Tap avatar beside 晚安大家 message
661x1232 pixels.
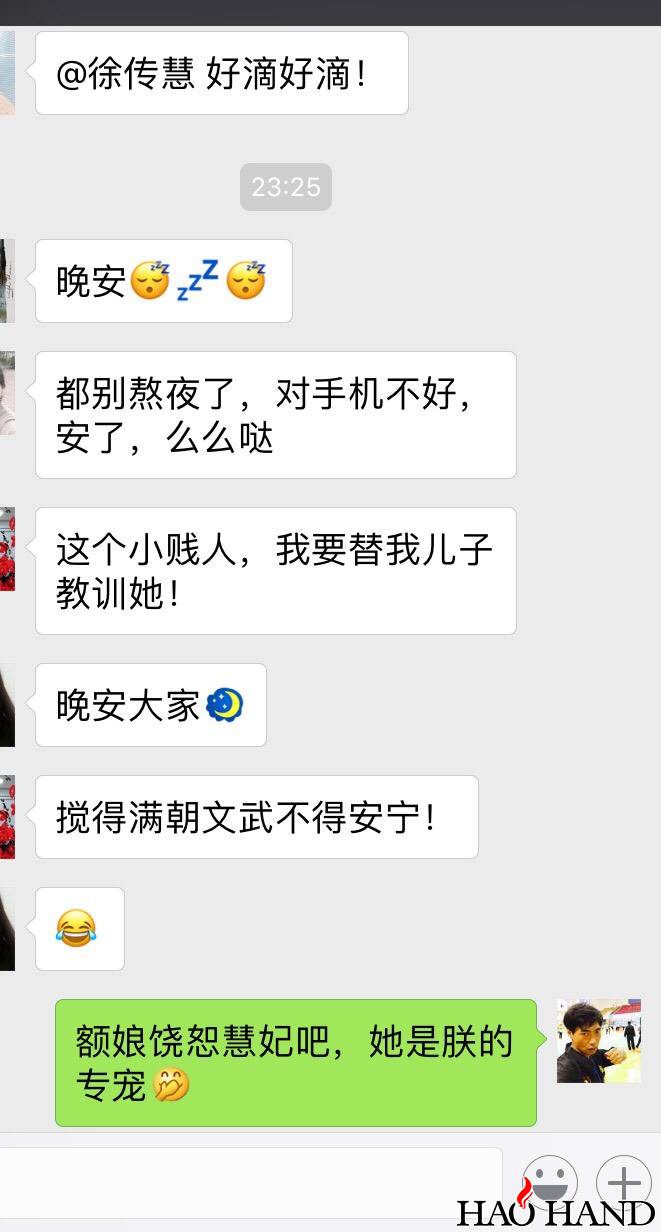click(x=6, y=705)
